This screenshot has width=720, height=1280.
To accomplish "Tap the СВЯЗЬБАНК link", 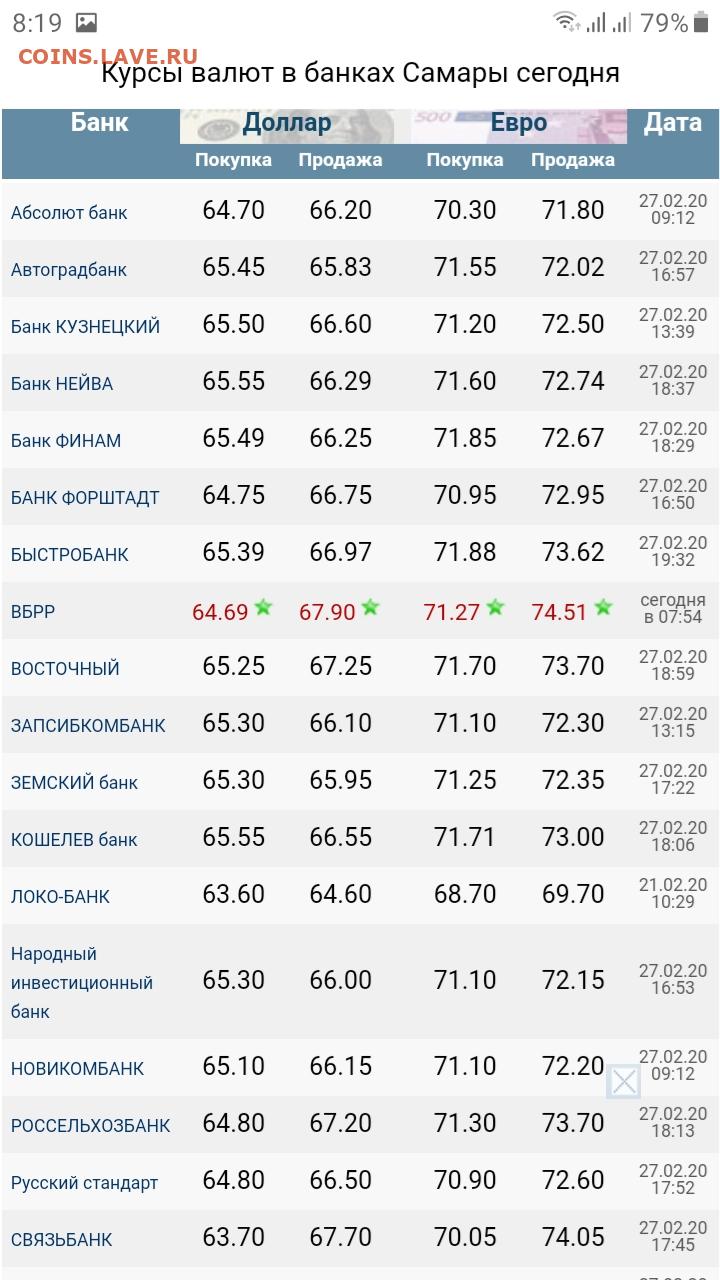I will [61, 1239].
